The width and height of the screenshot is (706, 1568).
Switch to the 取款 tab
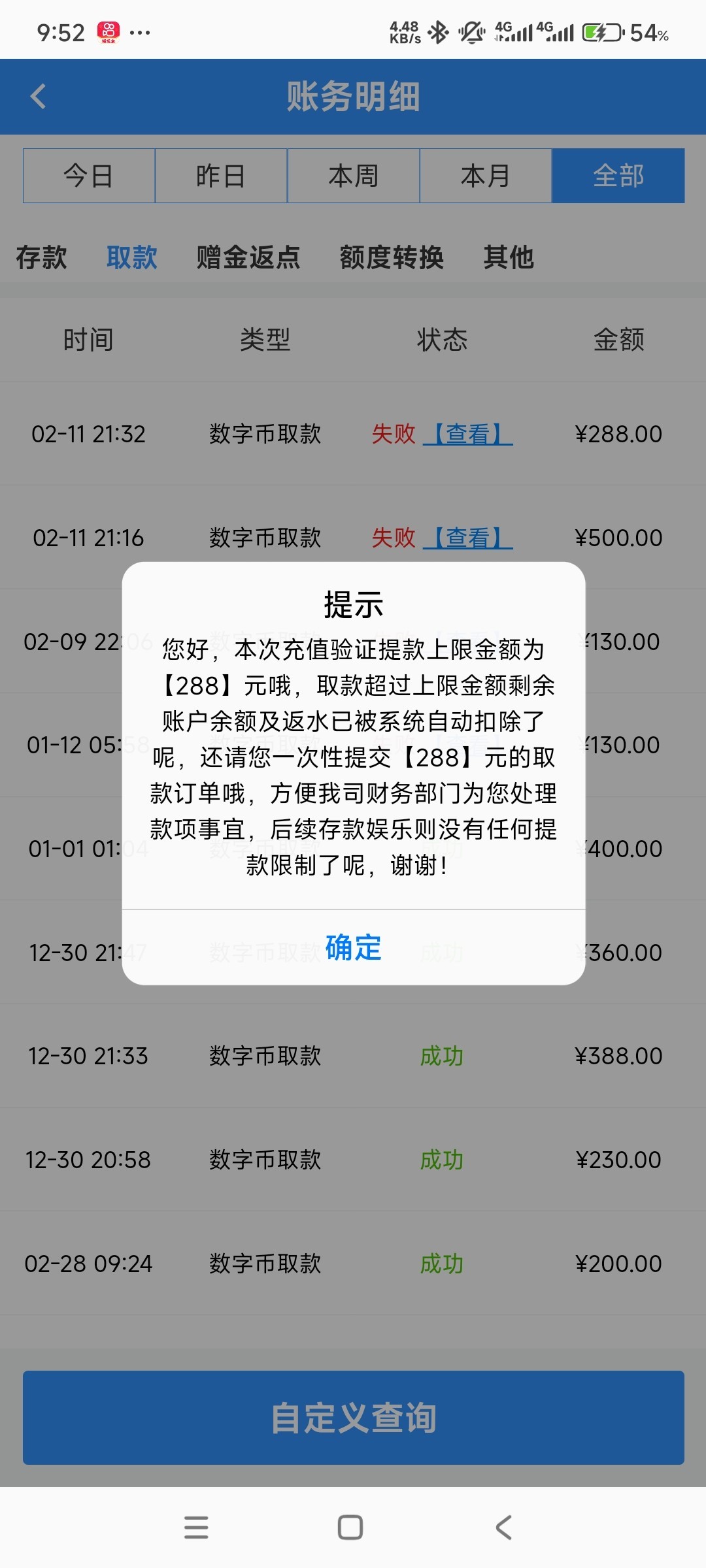(x=132, y=257)
